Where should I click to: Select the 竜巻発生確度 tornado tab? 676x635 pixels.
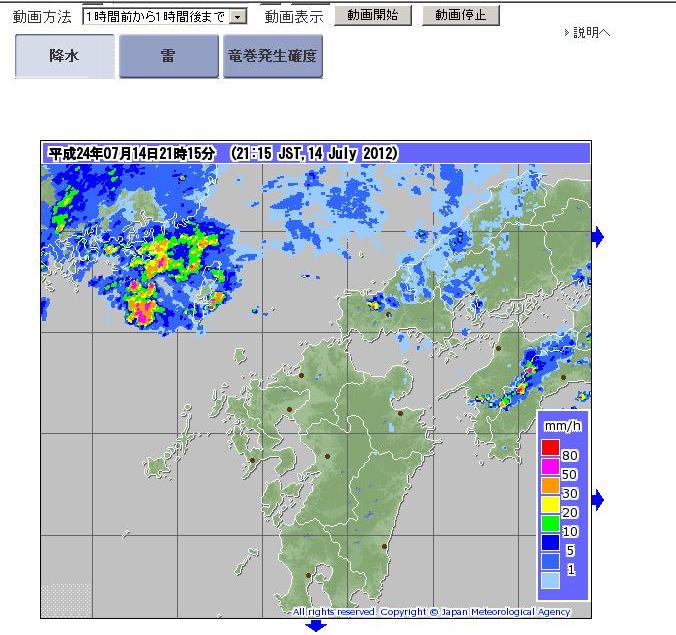click(272, 57)
